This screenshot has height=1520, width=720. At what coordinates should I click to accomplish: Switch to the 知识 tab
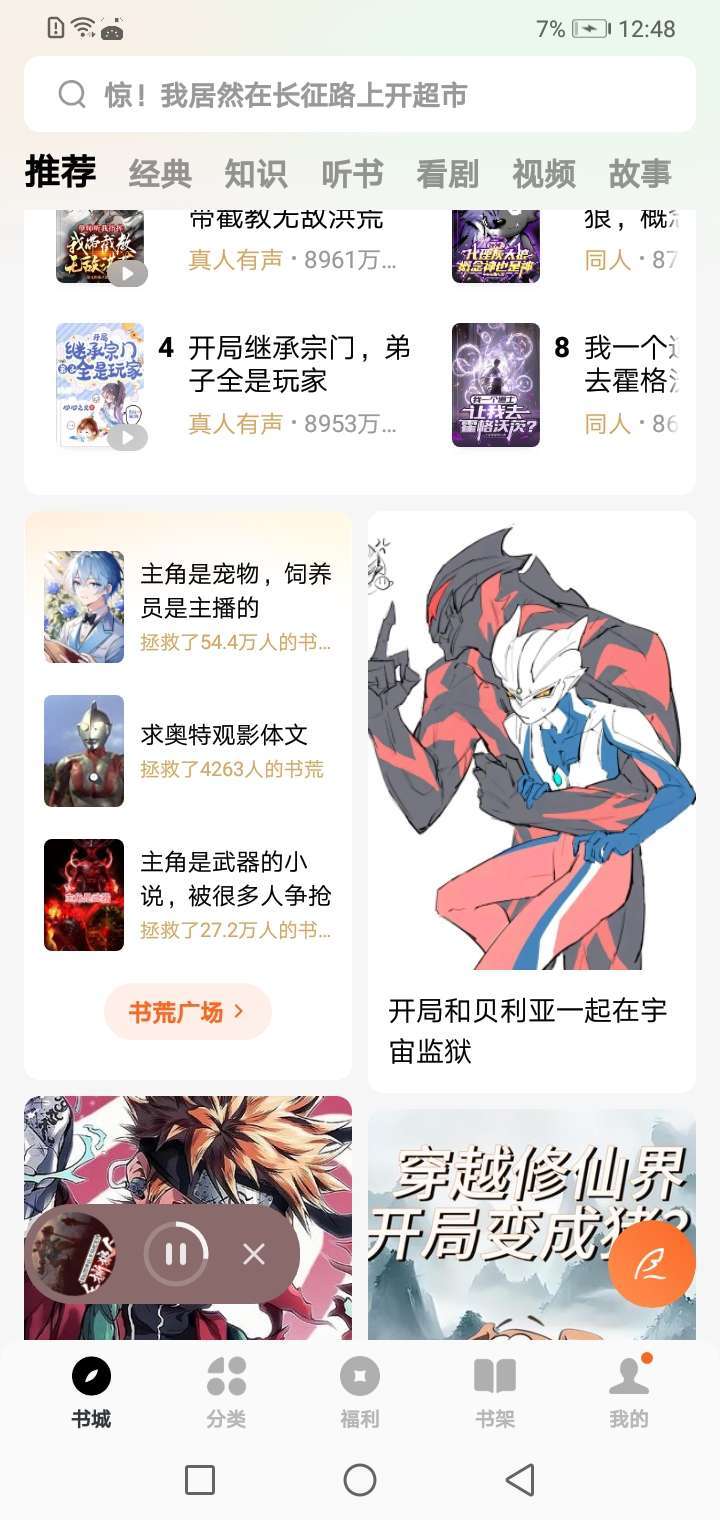click(x=255, y=174)
